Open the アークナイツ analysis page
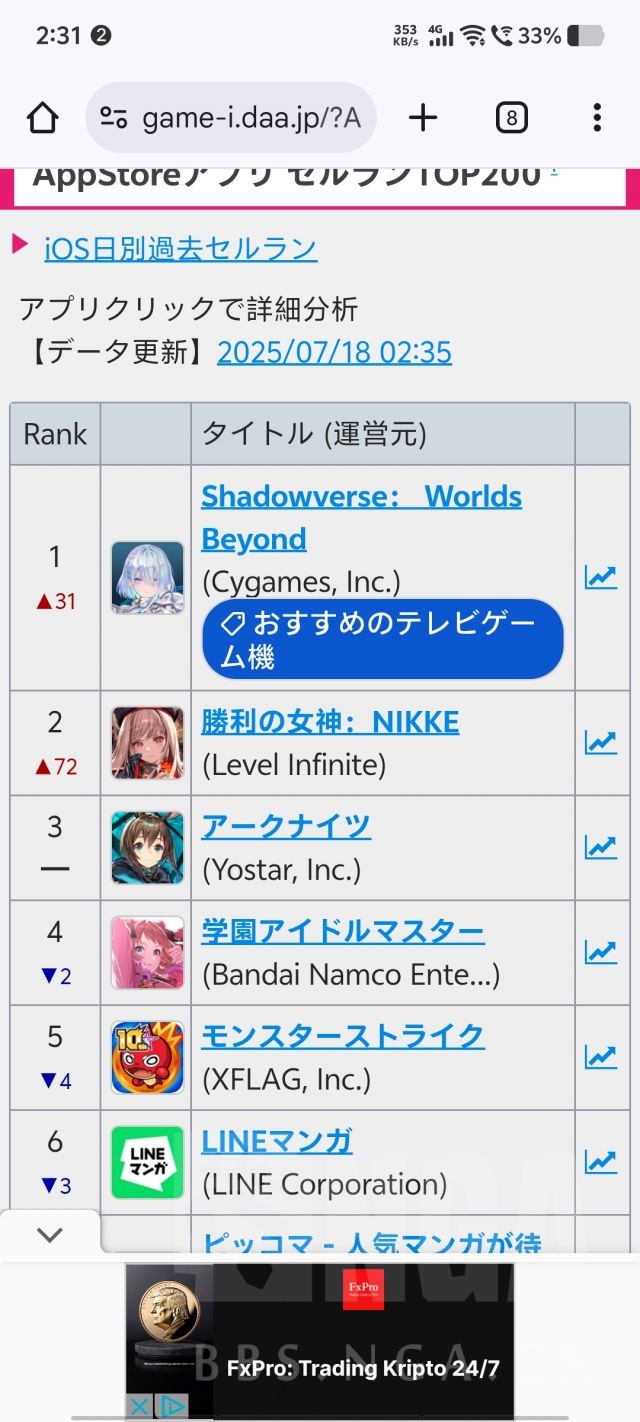Viewport: 640px width, 1422px height. click(x=286, y=826)
